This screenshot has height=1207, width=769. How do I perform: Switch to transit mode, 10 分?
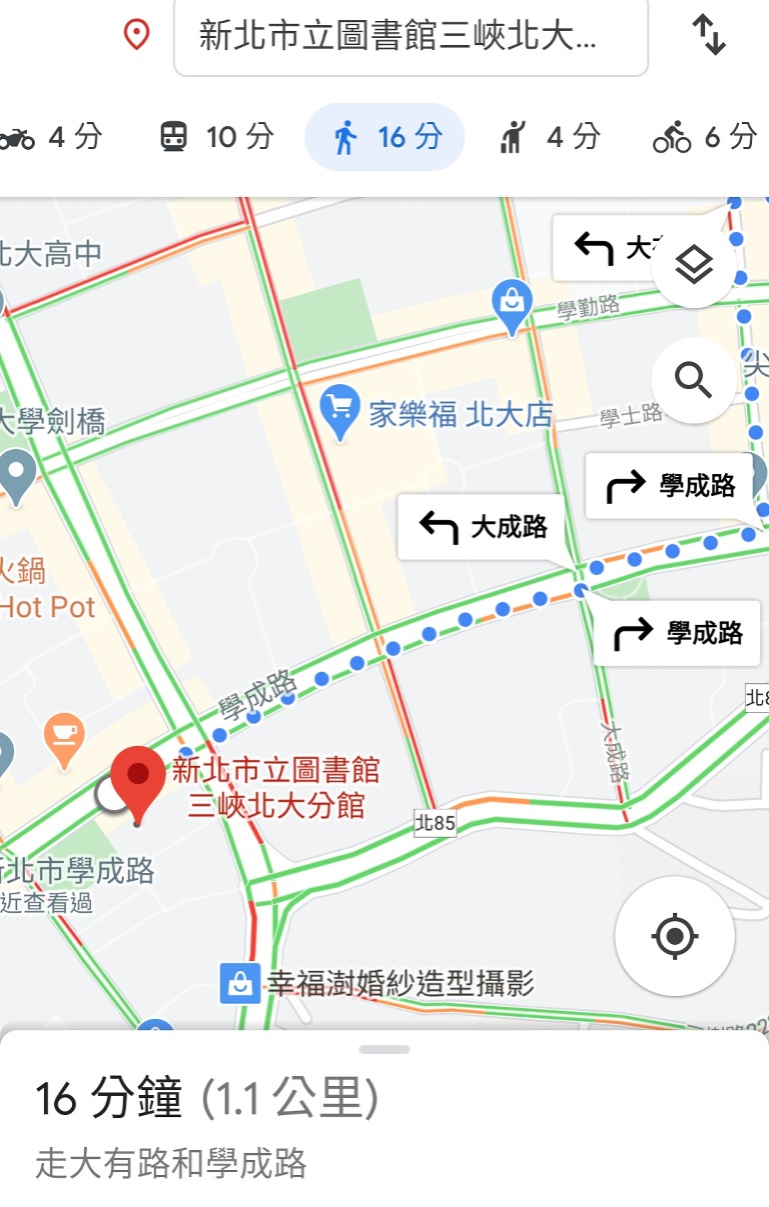tap(217, 137)
